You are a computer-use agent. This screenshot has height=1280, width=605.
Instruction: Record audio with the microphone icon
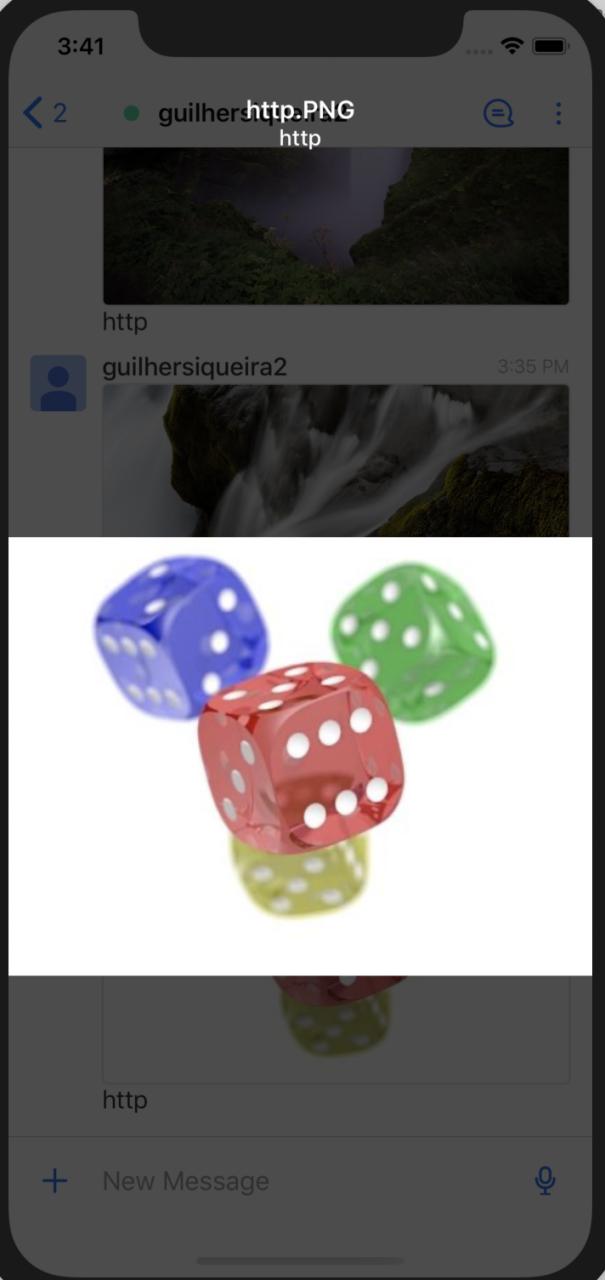545,1181
